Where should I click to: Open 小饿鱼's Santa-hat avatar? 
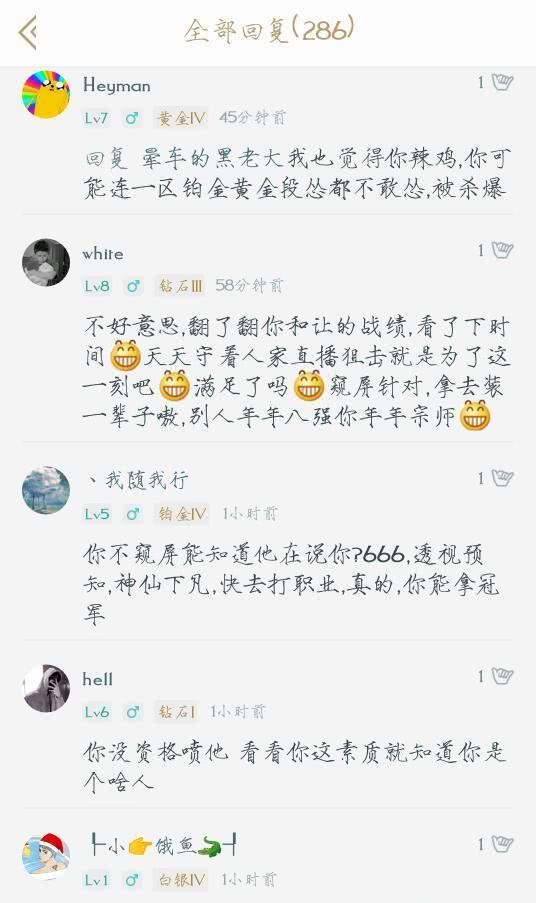click(x=46, y=856)
